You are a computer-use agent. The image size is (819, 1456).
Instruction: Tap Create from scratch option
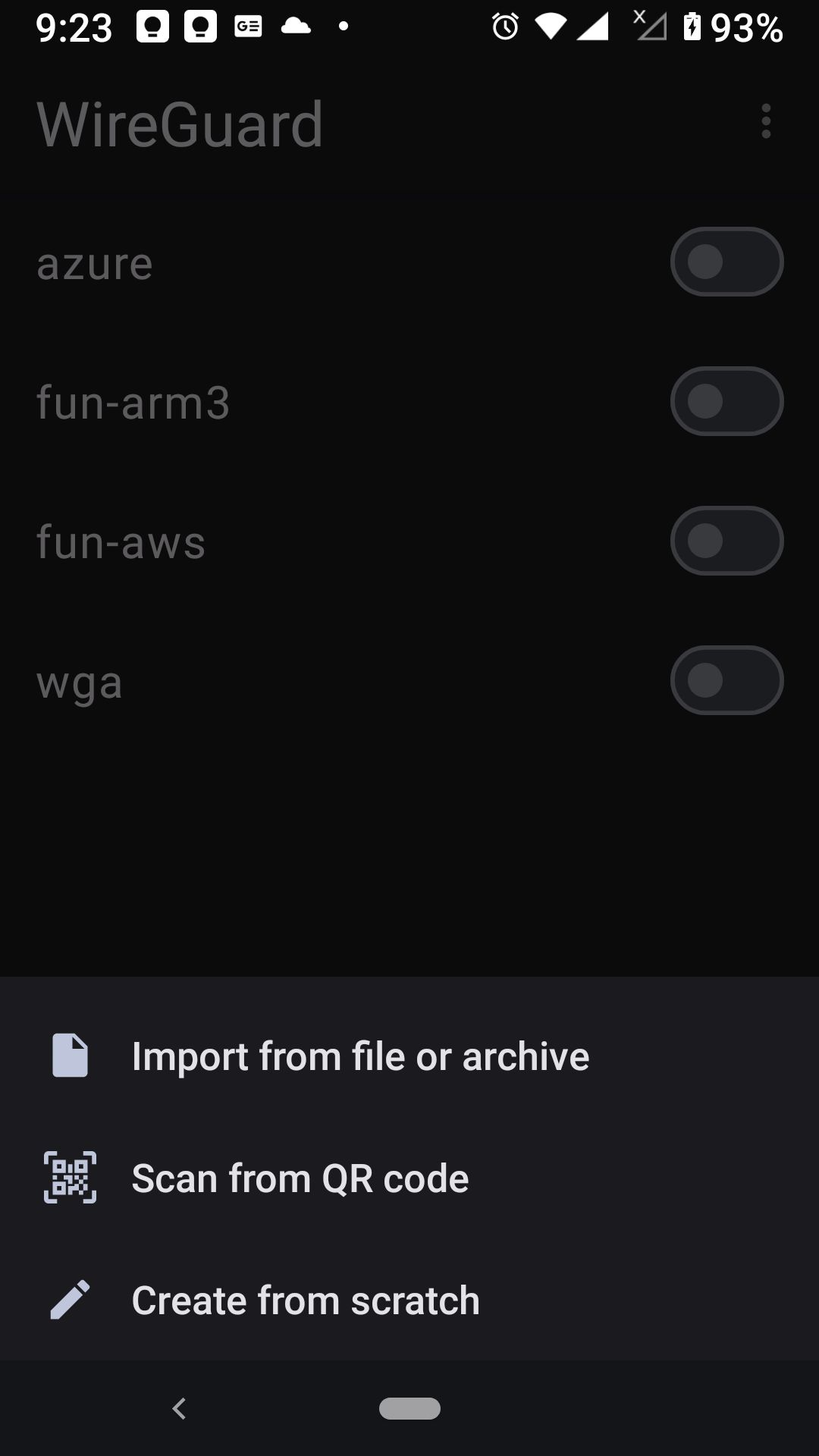[409, 1300]
